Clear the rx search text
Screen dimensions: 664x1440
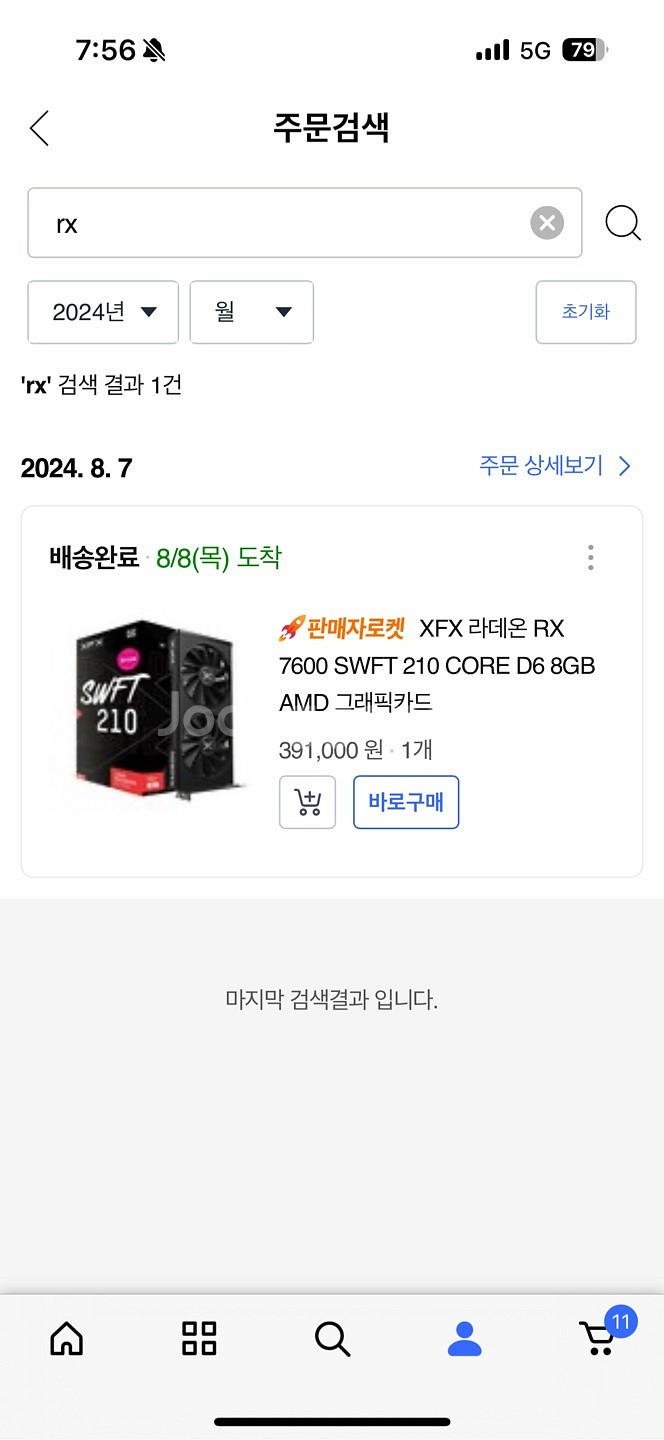click(546, 223)
